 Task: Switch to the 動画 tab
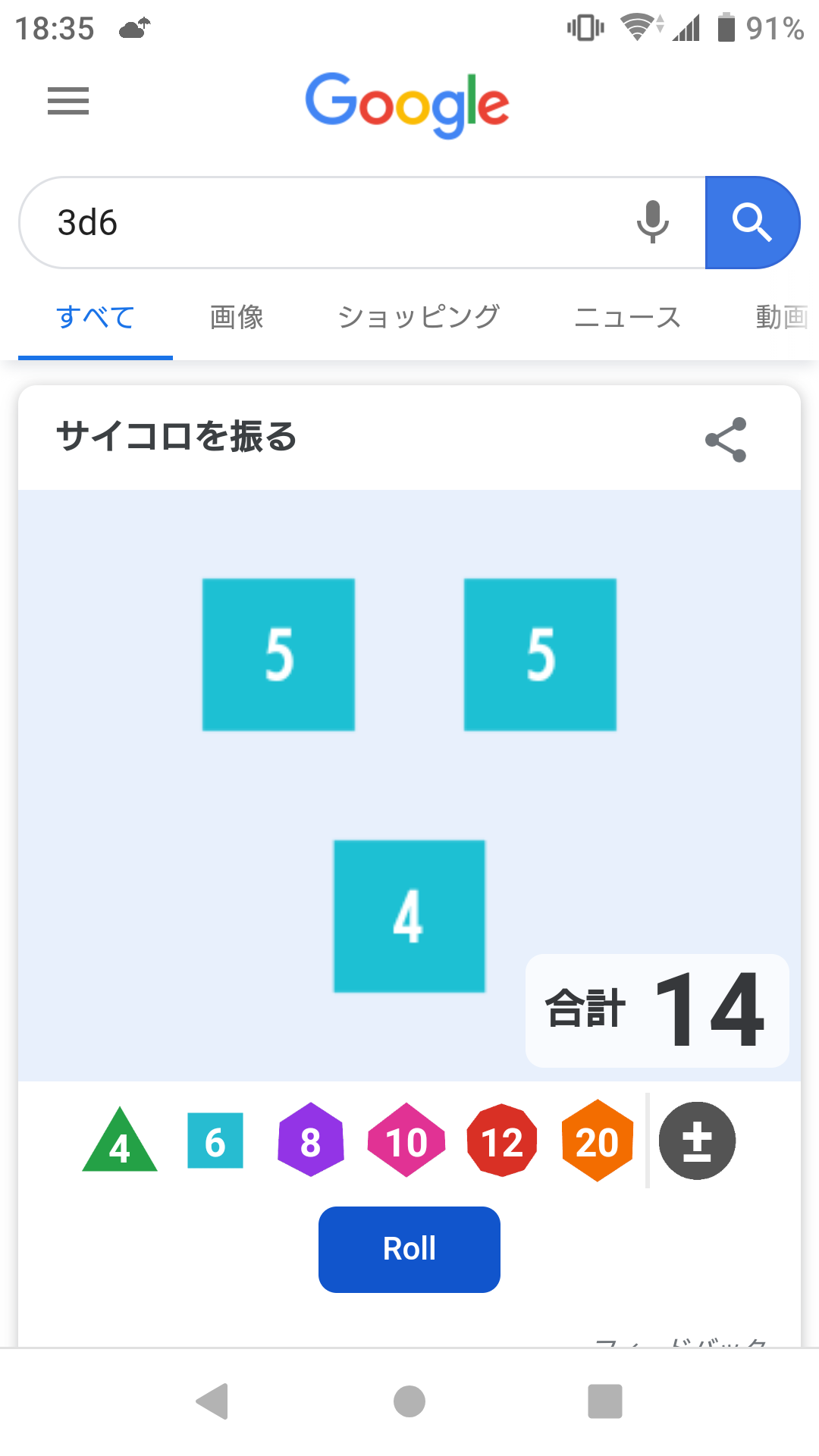click(x=781, y=317)
